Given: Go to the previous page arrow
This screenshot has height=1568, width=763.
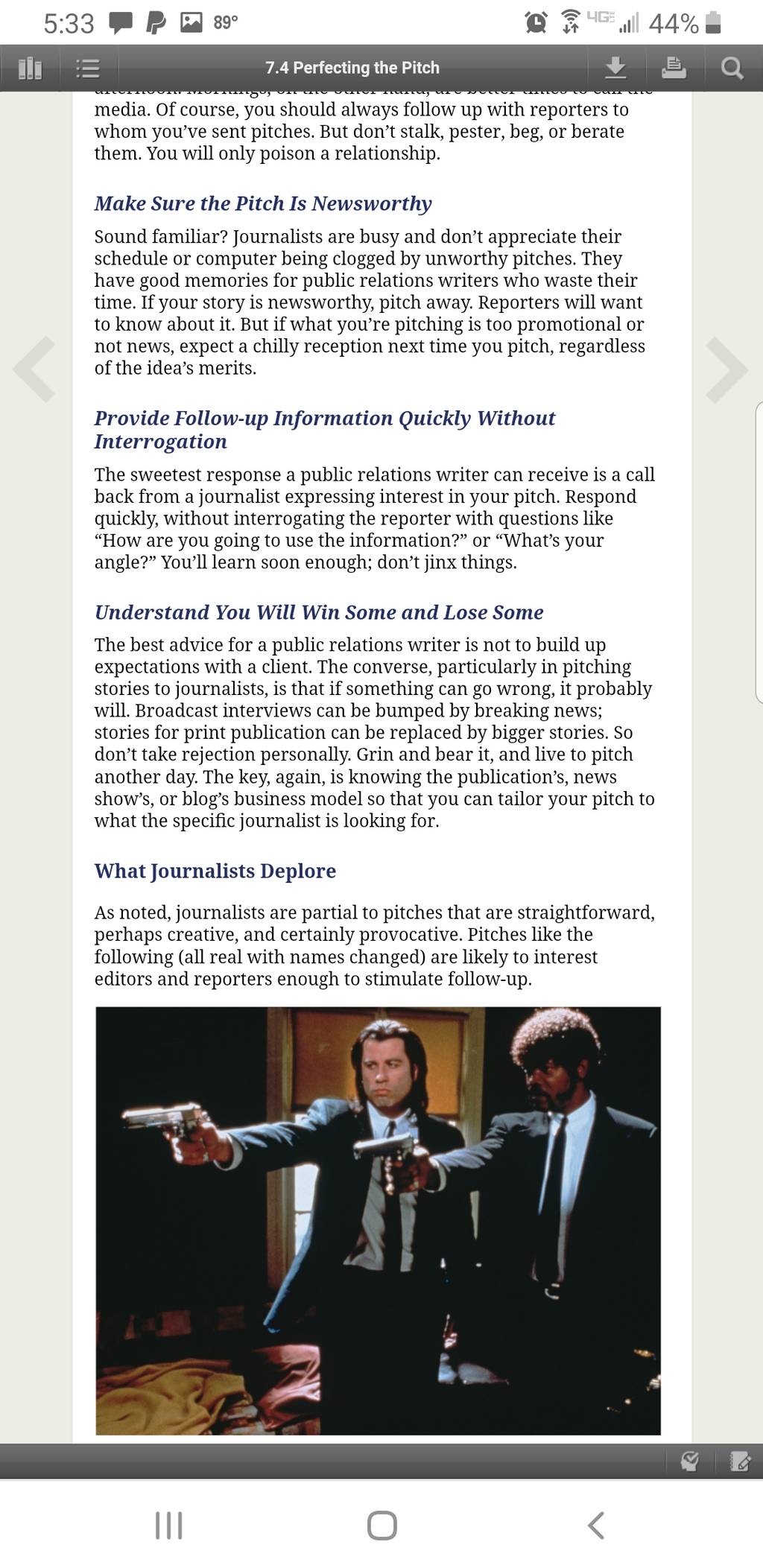Looking at the screenshot, I should 35,369.
